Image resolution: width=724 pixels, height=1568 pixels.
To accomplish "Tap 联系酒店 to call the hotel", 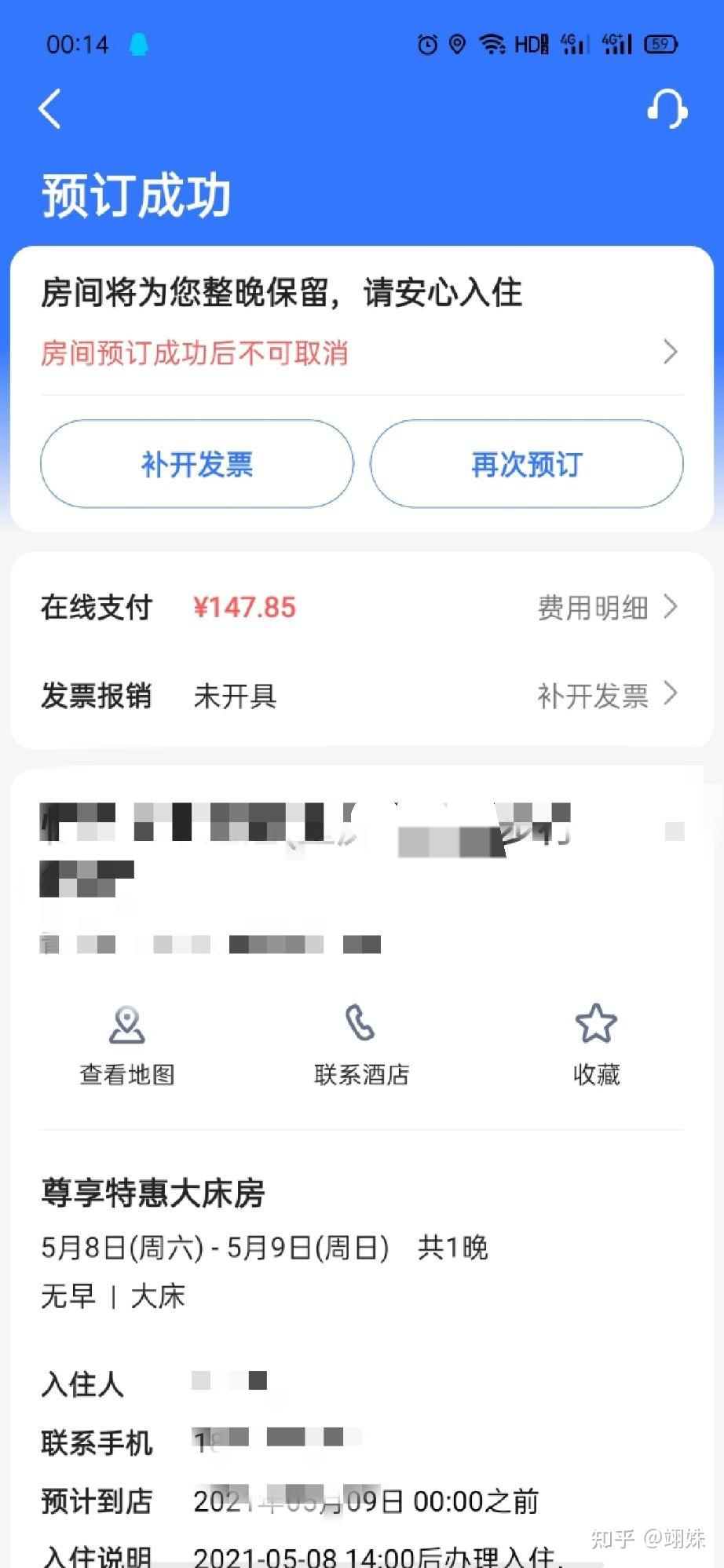I will (361, 1045).
